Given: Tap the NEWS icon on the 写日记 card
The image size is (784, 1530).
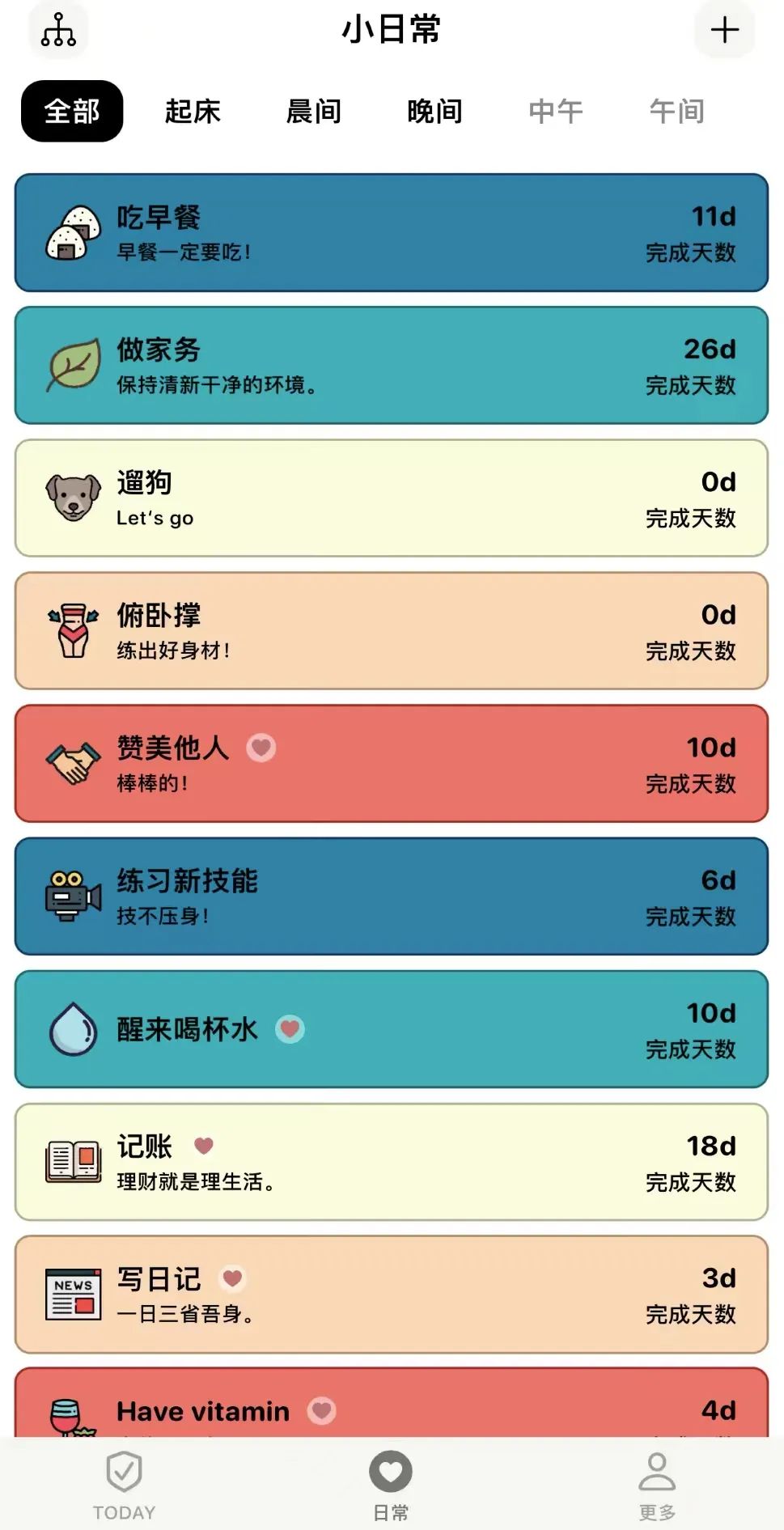Looking at the screenshot, I should (73, 1295).
